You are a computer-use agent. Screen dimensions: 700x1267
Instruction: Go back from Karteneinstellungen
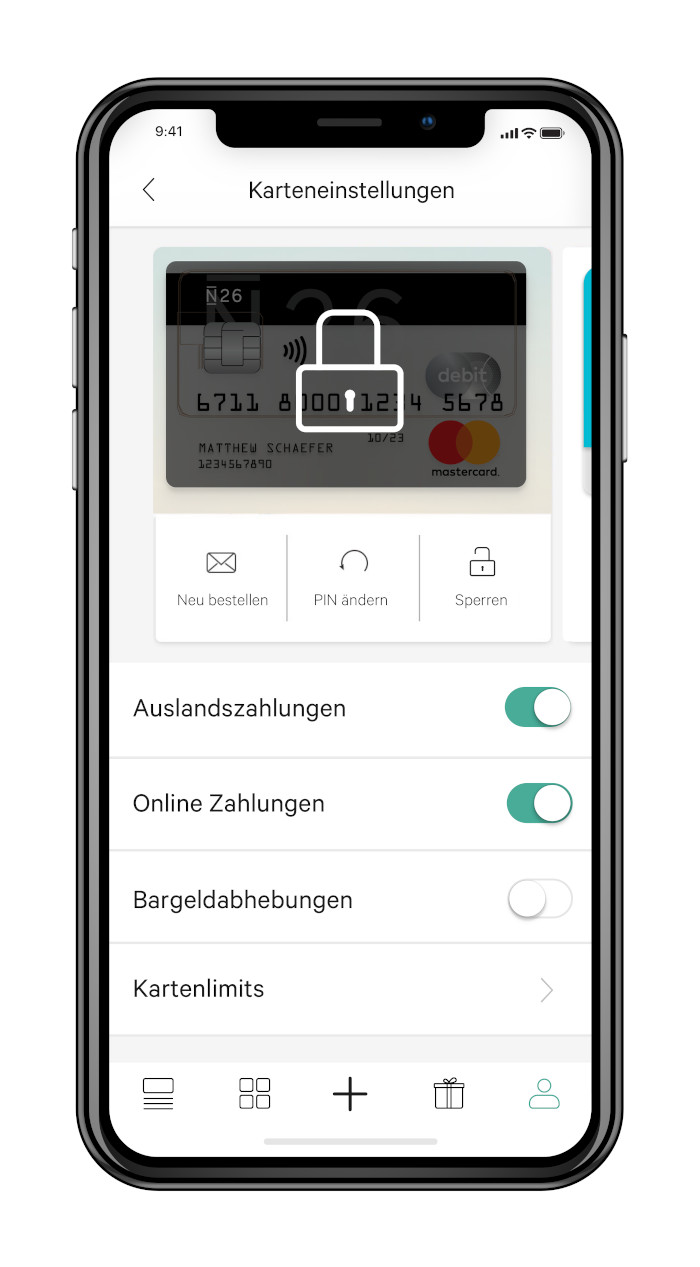pos(149,190)
